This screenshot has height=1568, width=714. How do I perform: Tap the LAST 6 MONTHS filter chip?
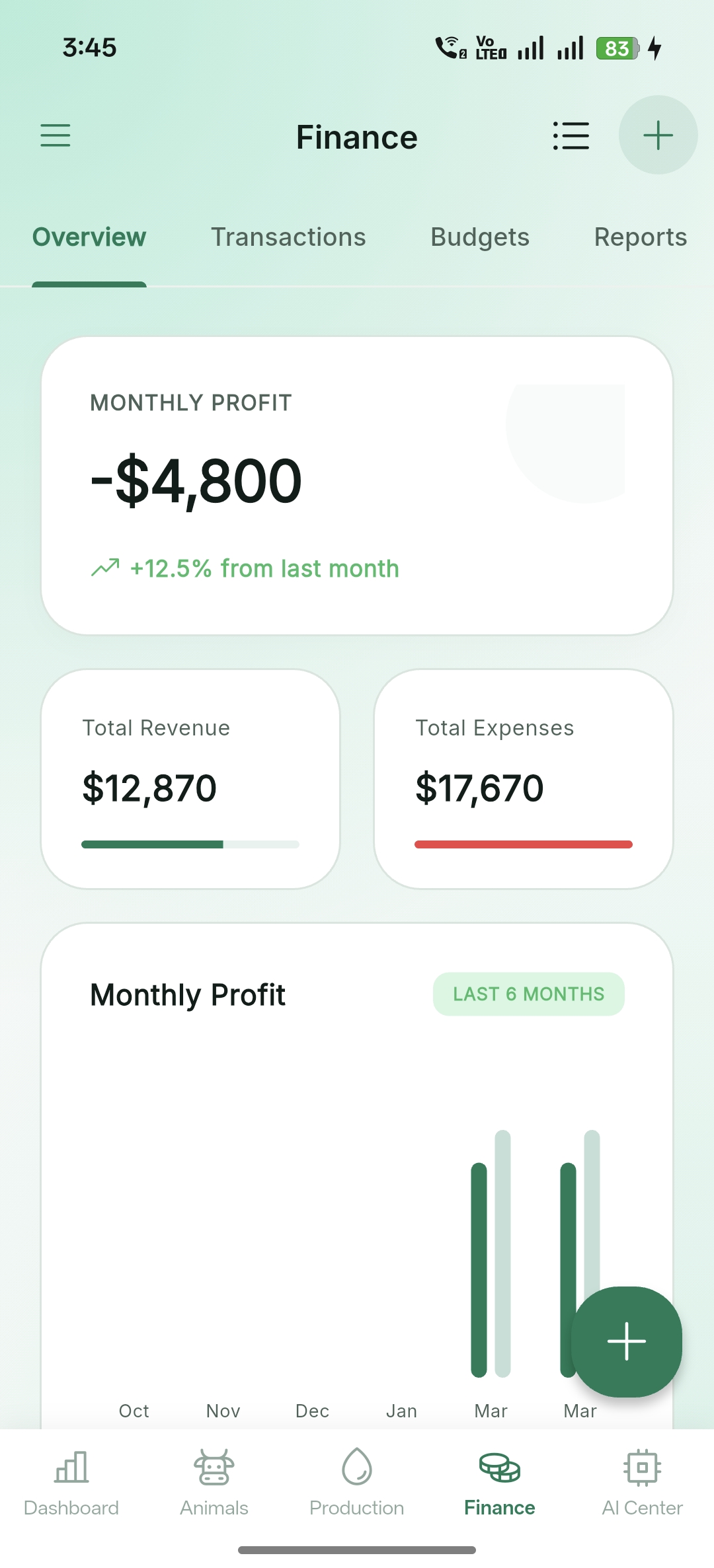click(x=528, y=993)
